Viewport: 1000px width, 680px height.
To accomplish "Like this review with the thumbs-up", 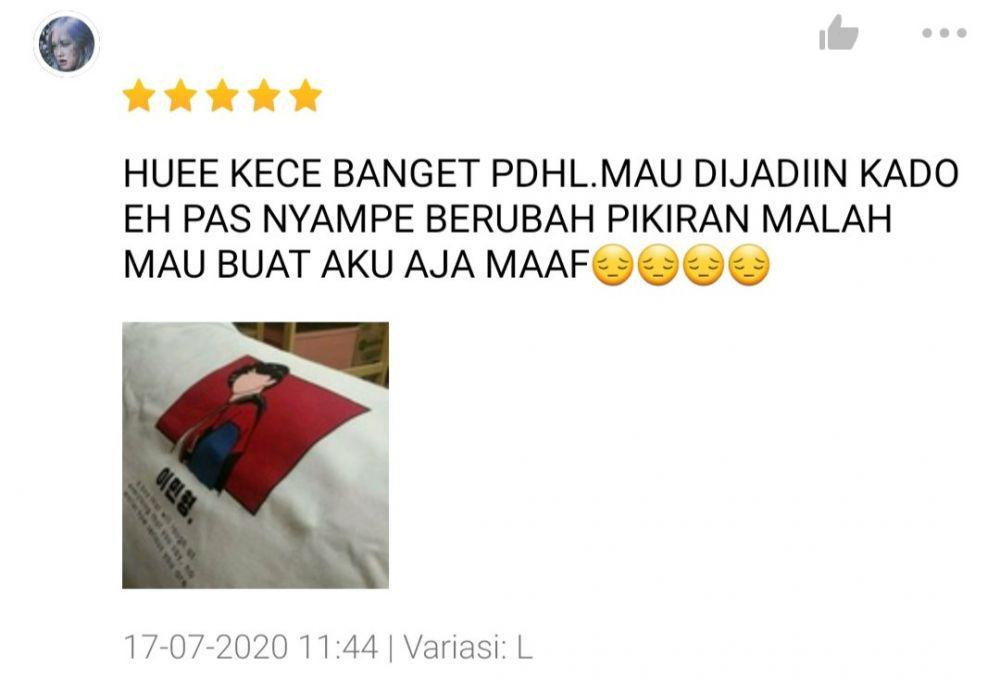I will coord(838,34).
